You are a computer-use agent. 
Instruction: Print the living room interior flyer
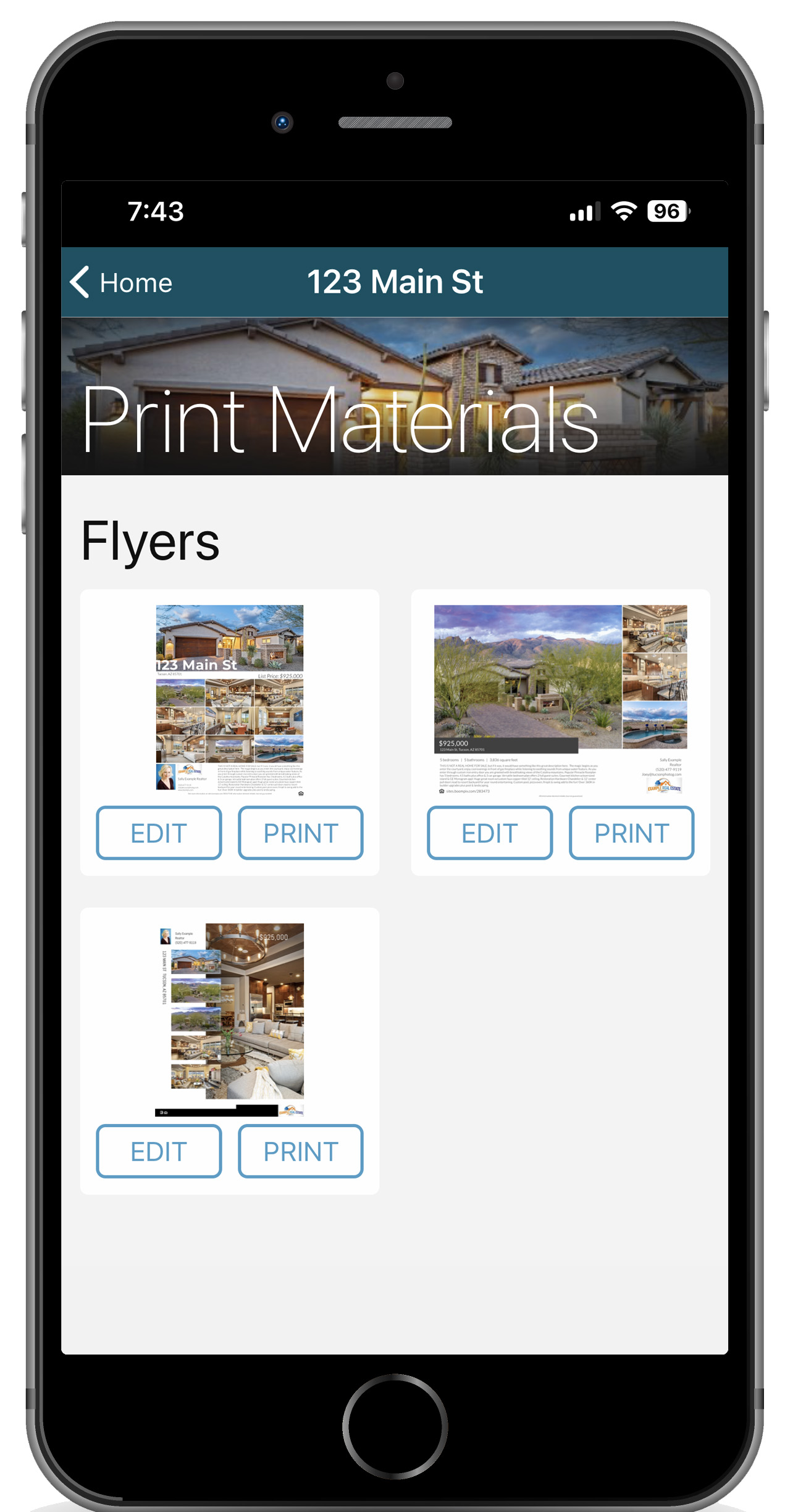(x=301, y=1151)
